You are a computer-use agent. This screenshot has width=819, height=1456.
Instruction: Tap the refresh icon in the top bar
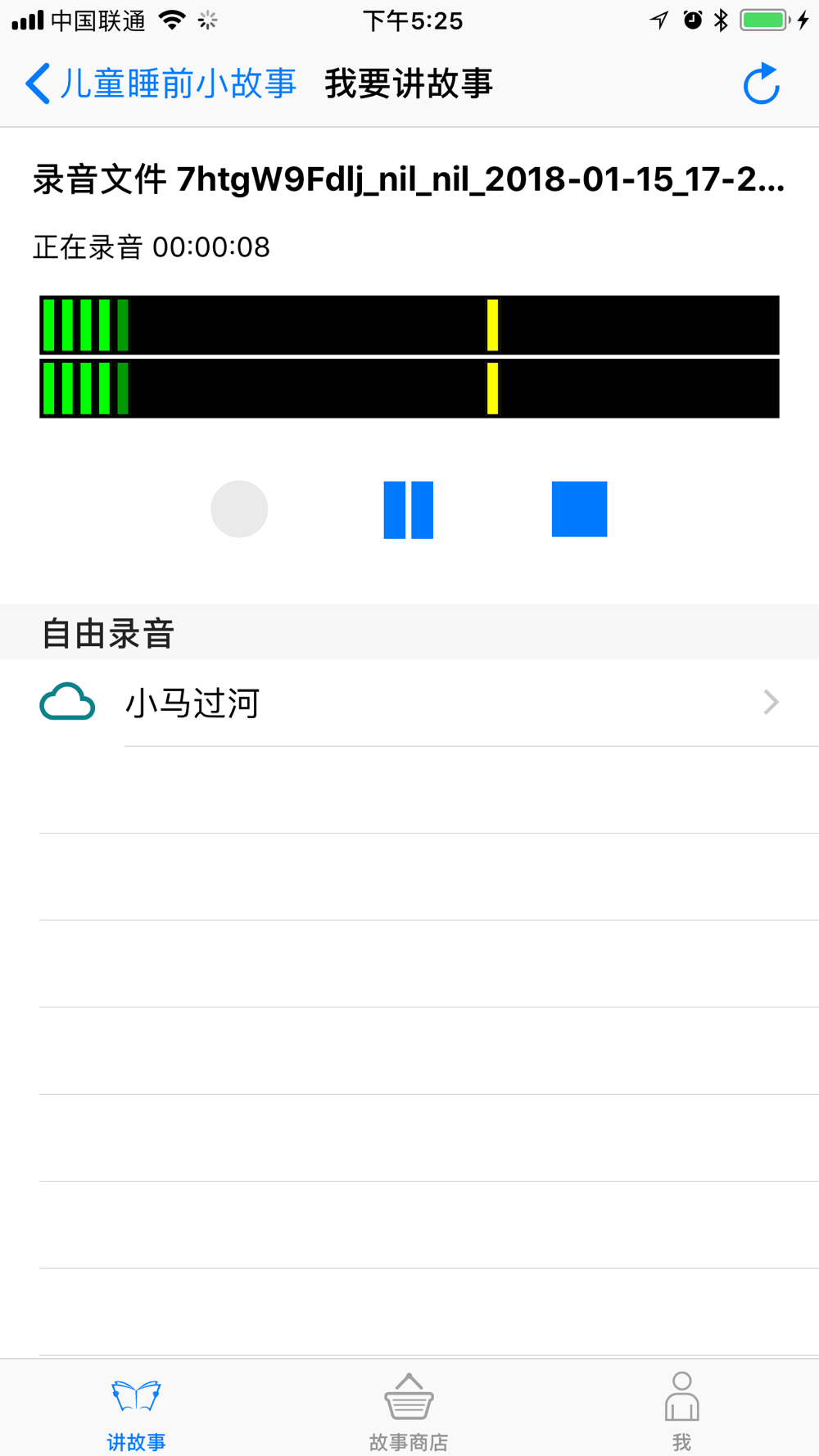761,84
